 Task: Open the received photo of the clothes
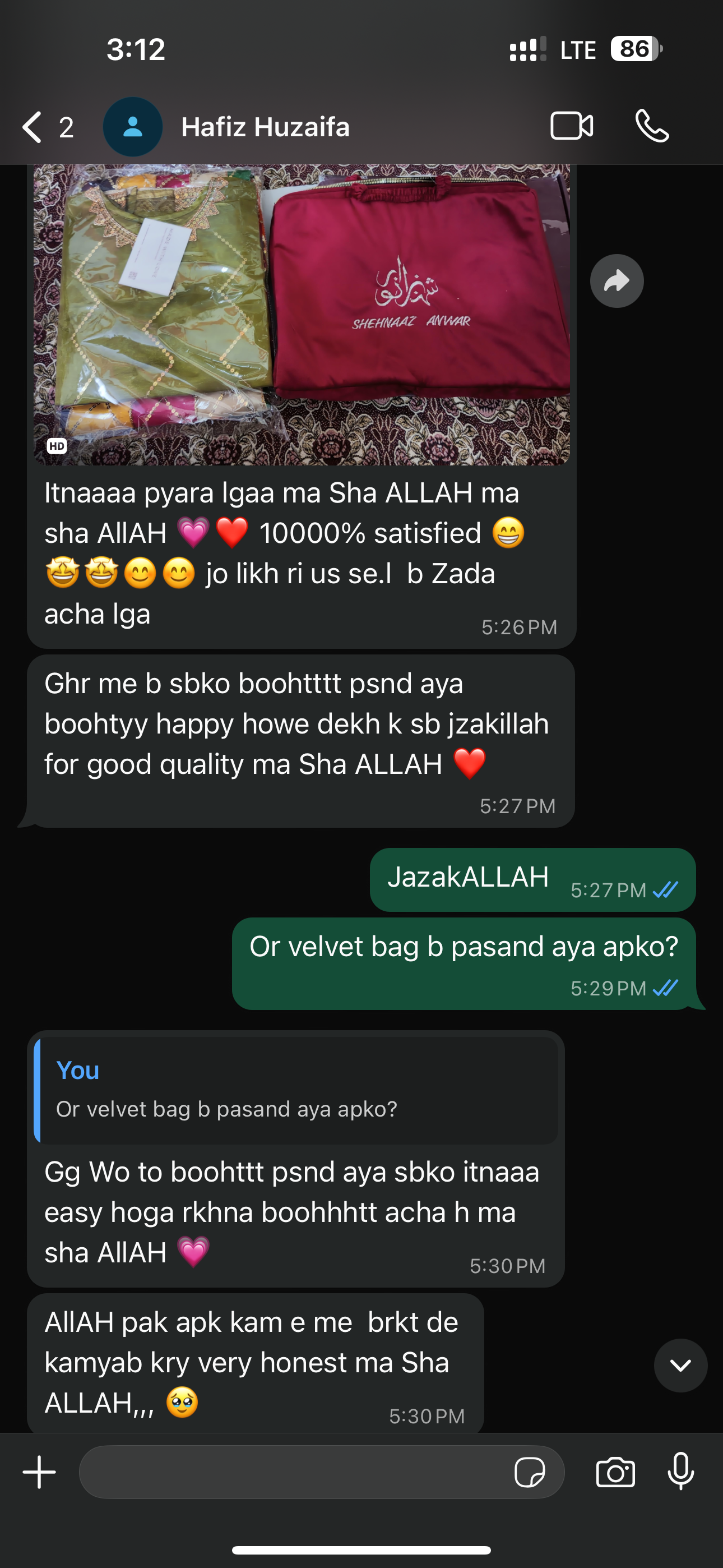click(302, 313)
